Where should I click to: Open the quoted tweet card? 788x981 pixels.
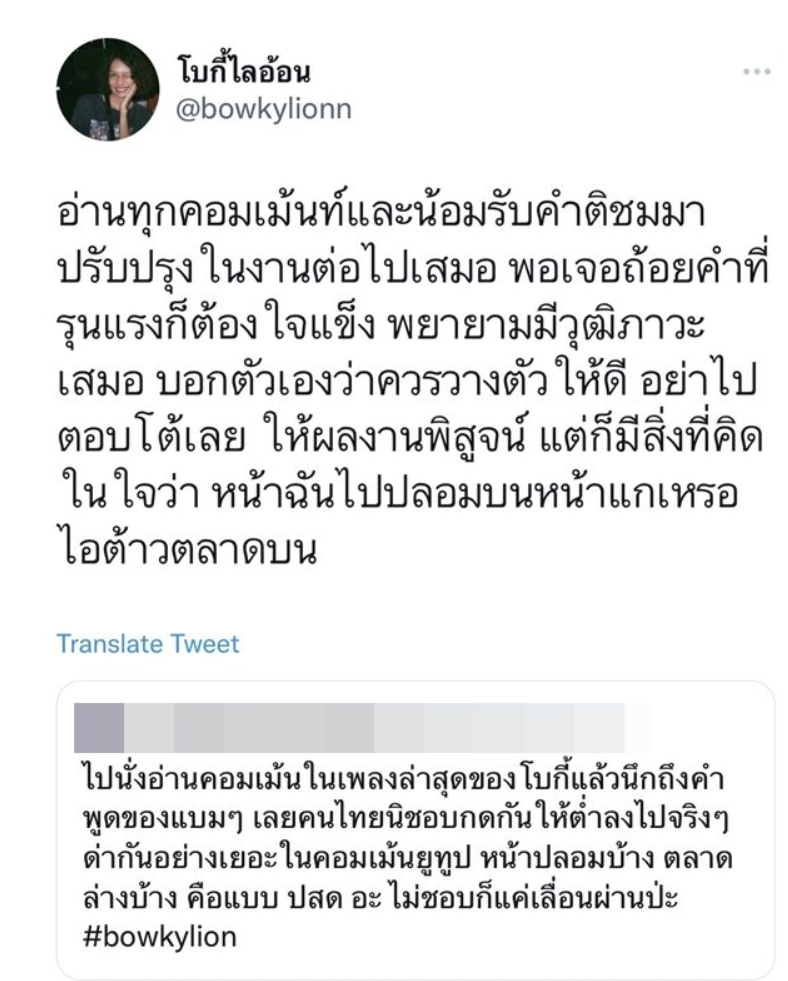415,830
